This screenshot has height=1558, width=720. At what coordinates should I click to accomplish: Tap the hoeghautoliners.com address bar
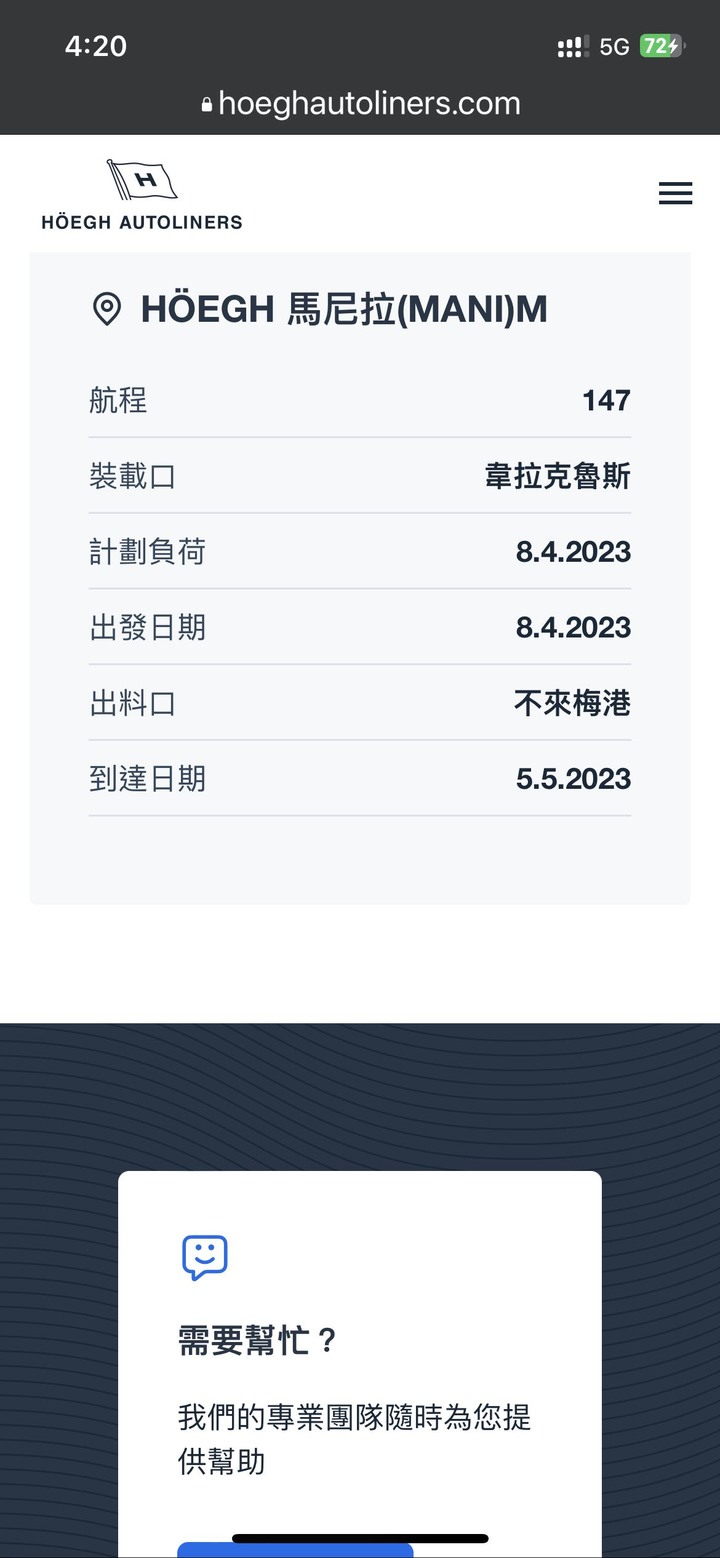point(360,104)
